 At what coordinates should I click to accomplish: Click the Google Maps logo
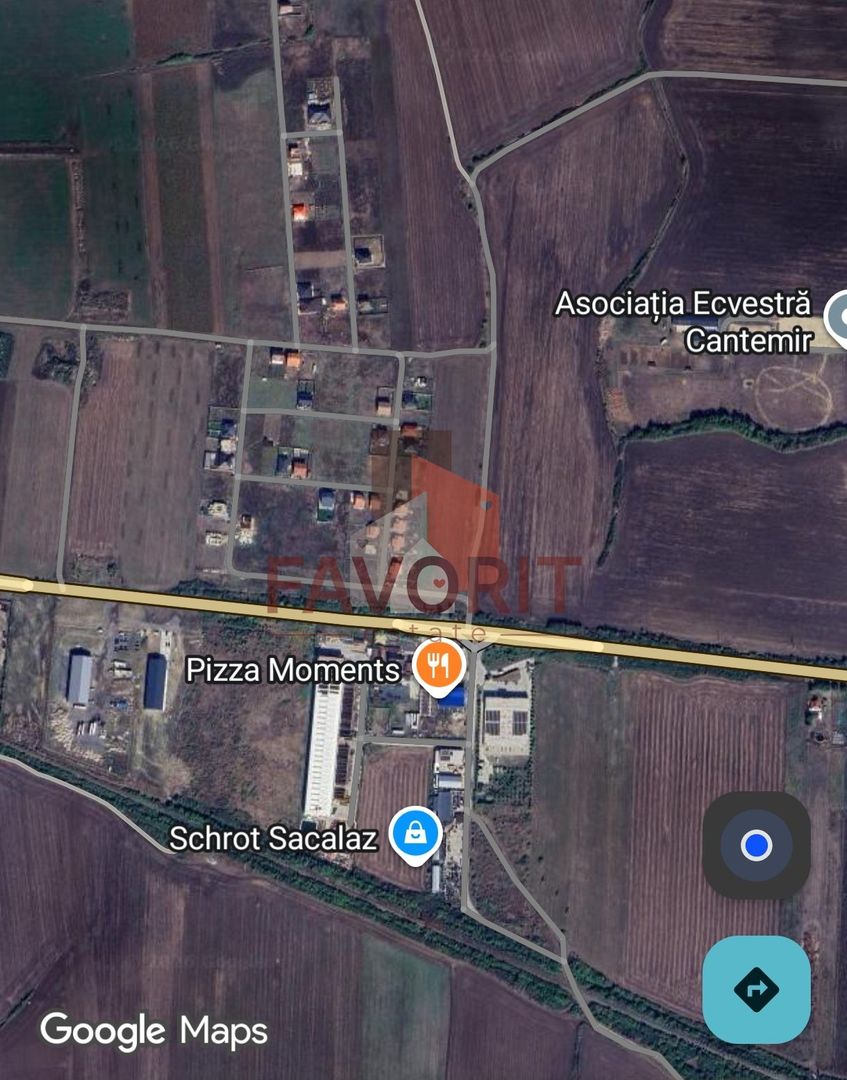tap(152, 1030)
